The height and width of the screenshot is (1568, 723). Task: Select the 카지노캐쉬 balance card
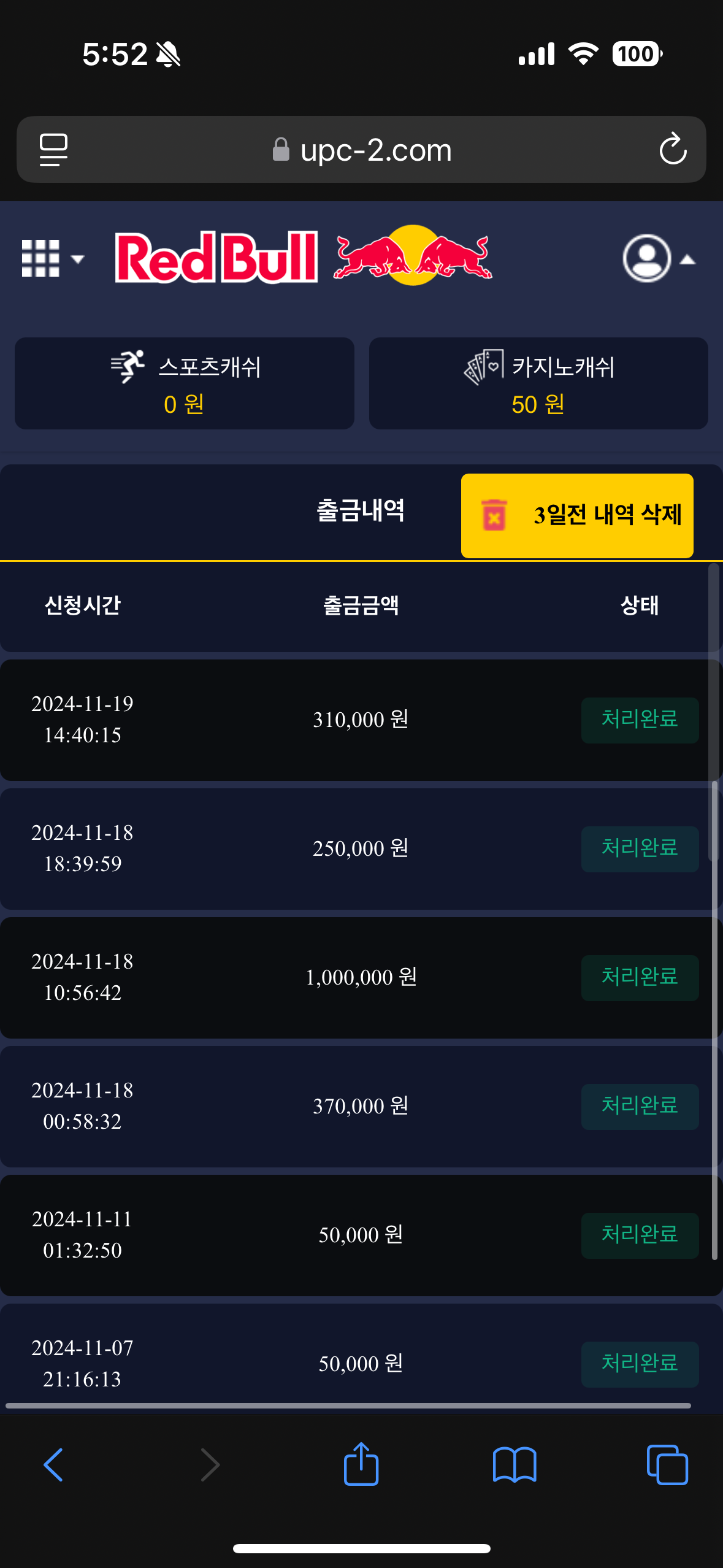pos(538,383)
